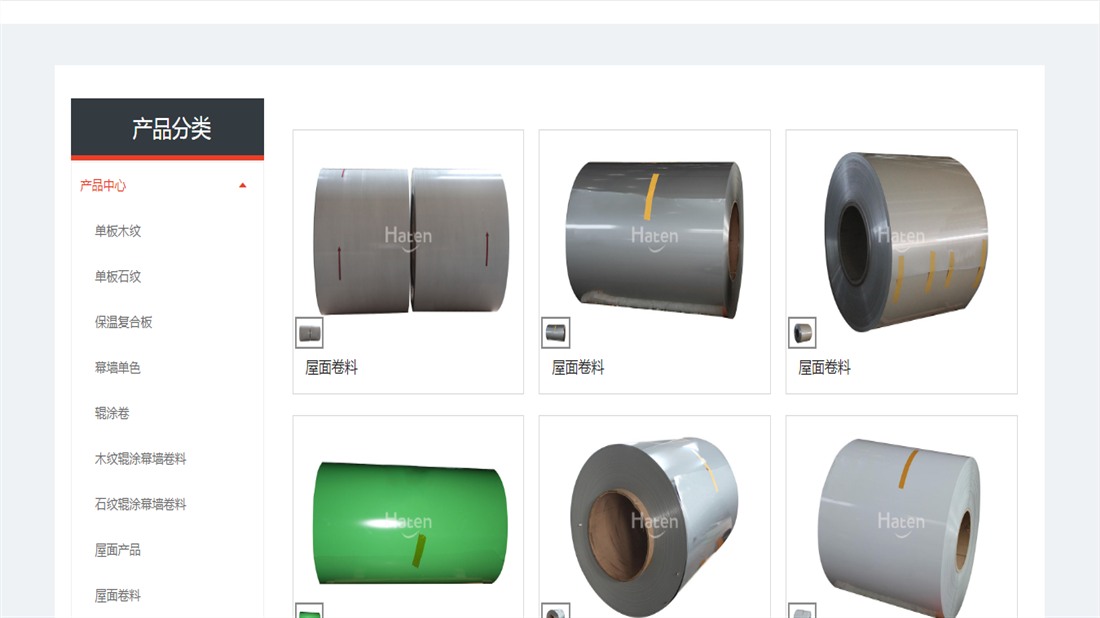Screen dimensions: 1100x618
Task: Go to the 屋面产品 category
Action: click(x=118, y=550)
